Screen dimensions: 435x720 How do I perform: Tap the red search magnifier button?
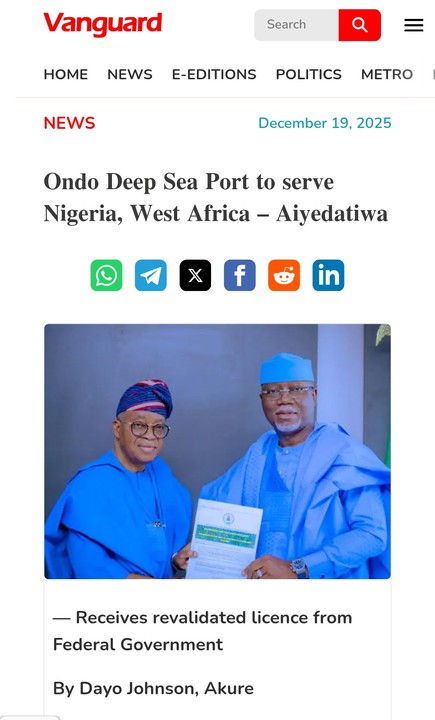click(360, 25)
